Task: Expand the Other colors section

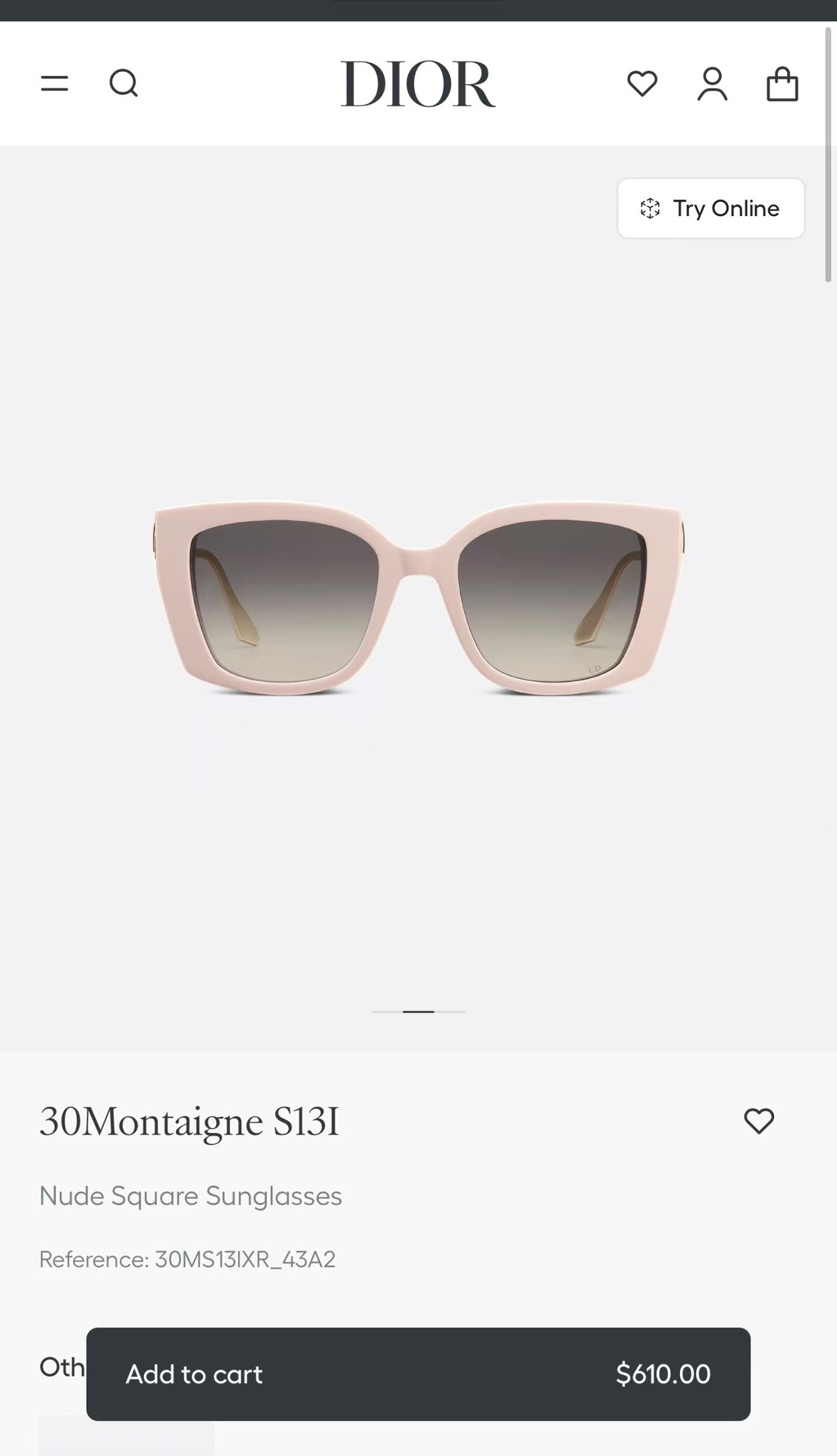Action: 61,1367
